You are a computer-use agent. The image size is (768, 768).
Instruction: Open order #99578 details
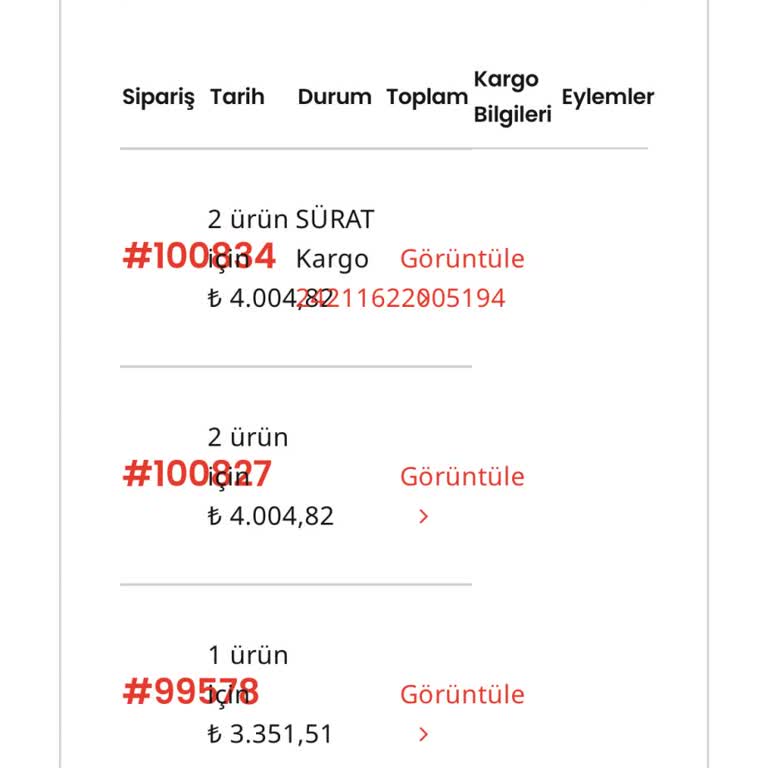[190, 692]
